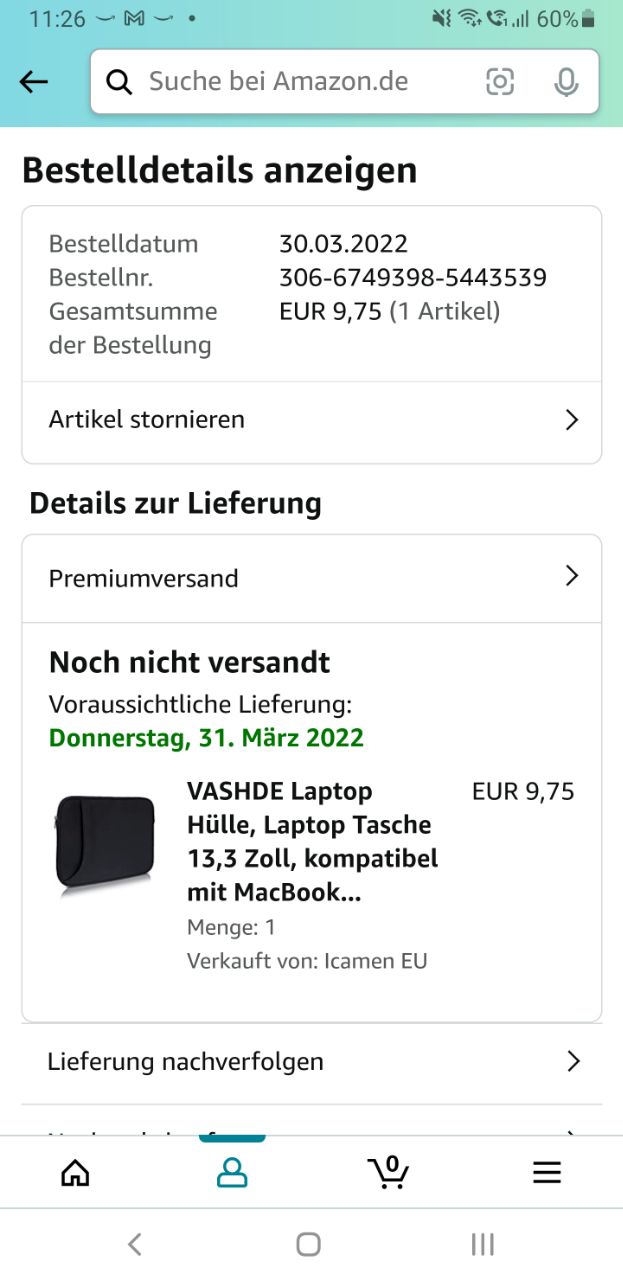The height and width of the screenshot is (1280, 623).
Task: Switch to the account profile tab
Action: [x=232, y=1172]
